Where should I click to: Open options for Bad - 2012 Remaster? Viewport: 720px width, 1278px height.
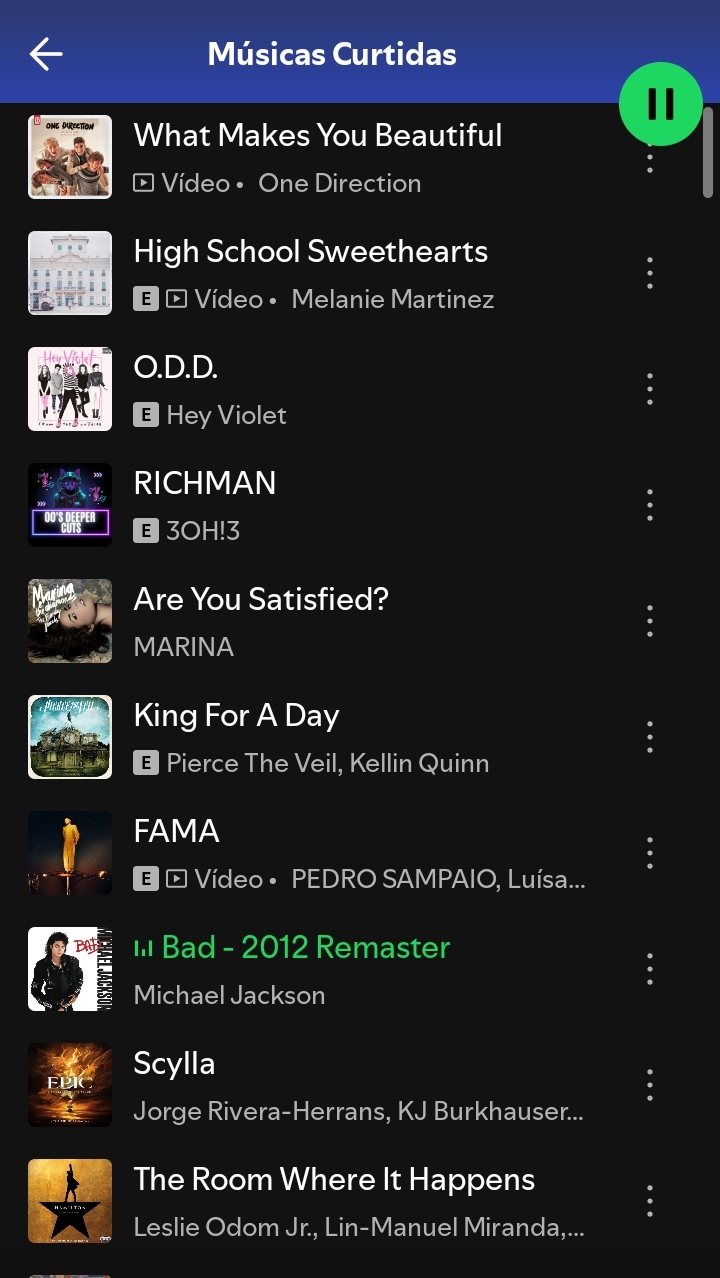click(x=650, y=969)
